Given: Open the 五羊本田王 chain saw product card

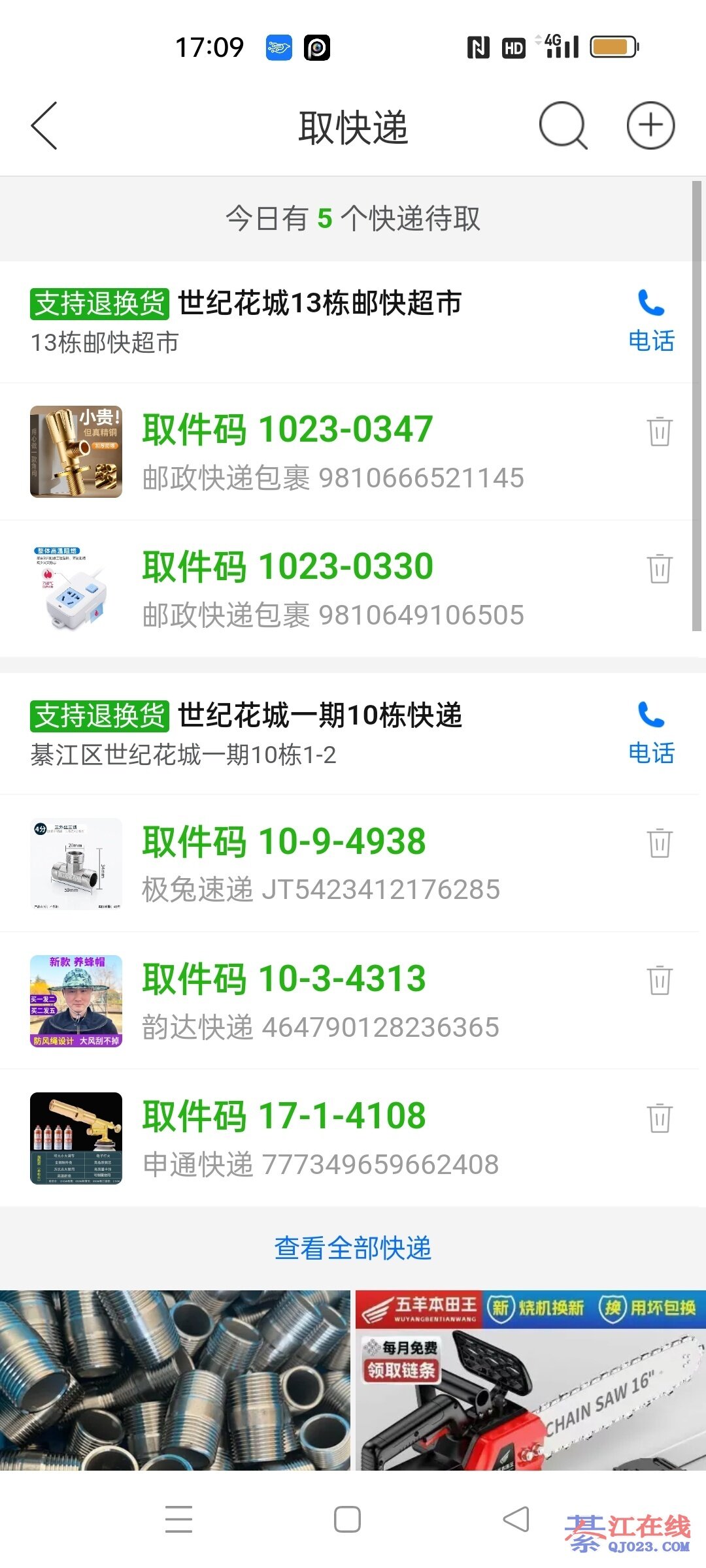Looking at the screenshot, I should [x=530, y=1380].
